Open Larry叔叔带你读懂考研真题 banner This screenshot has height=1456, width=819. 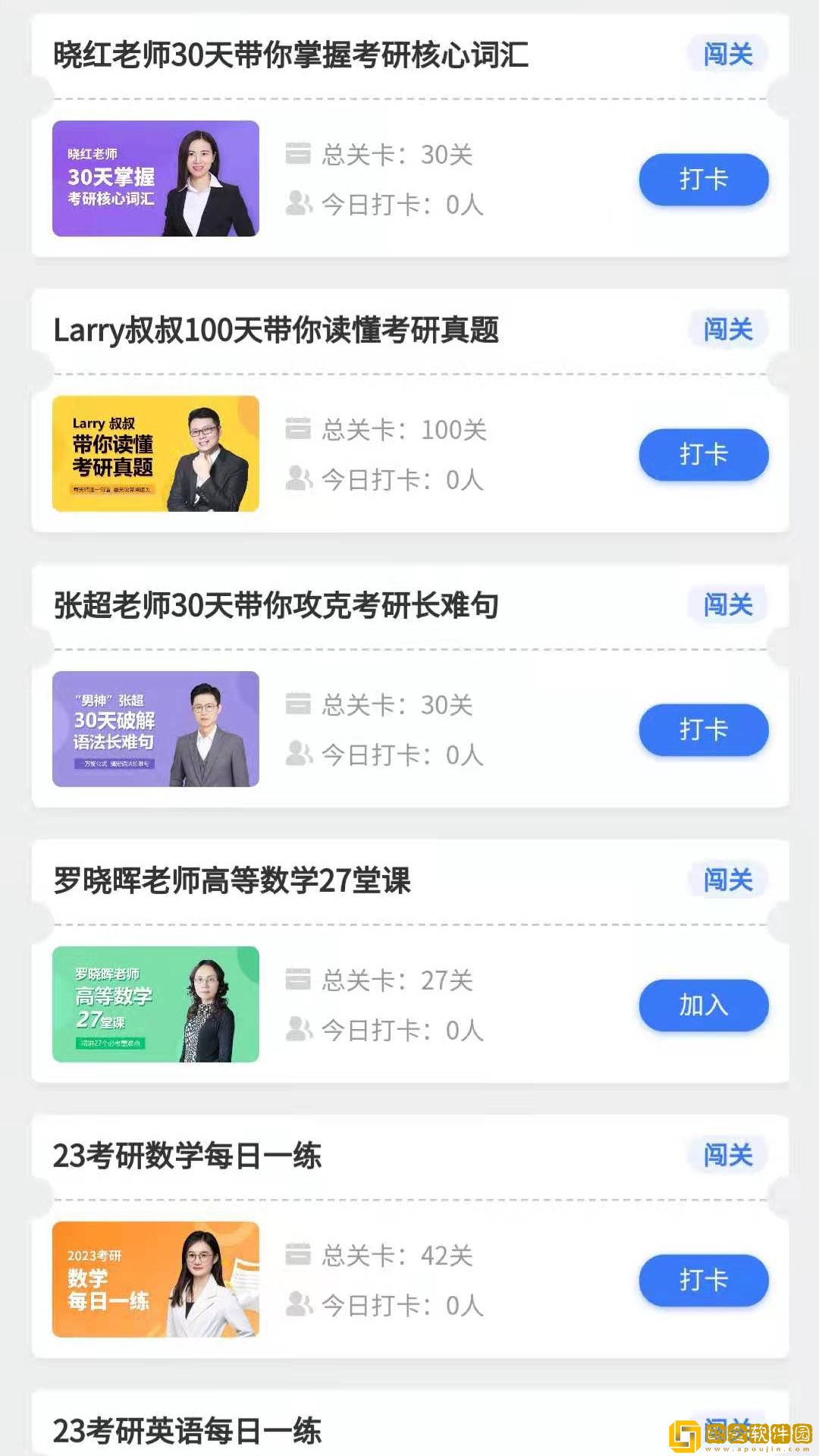tap(155, 454)
